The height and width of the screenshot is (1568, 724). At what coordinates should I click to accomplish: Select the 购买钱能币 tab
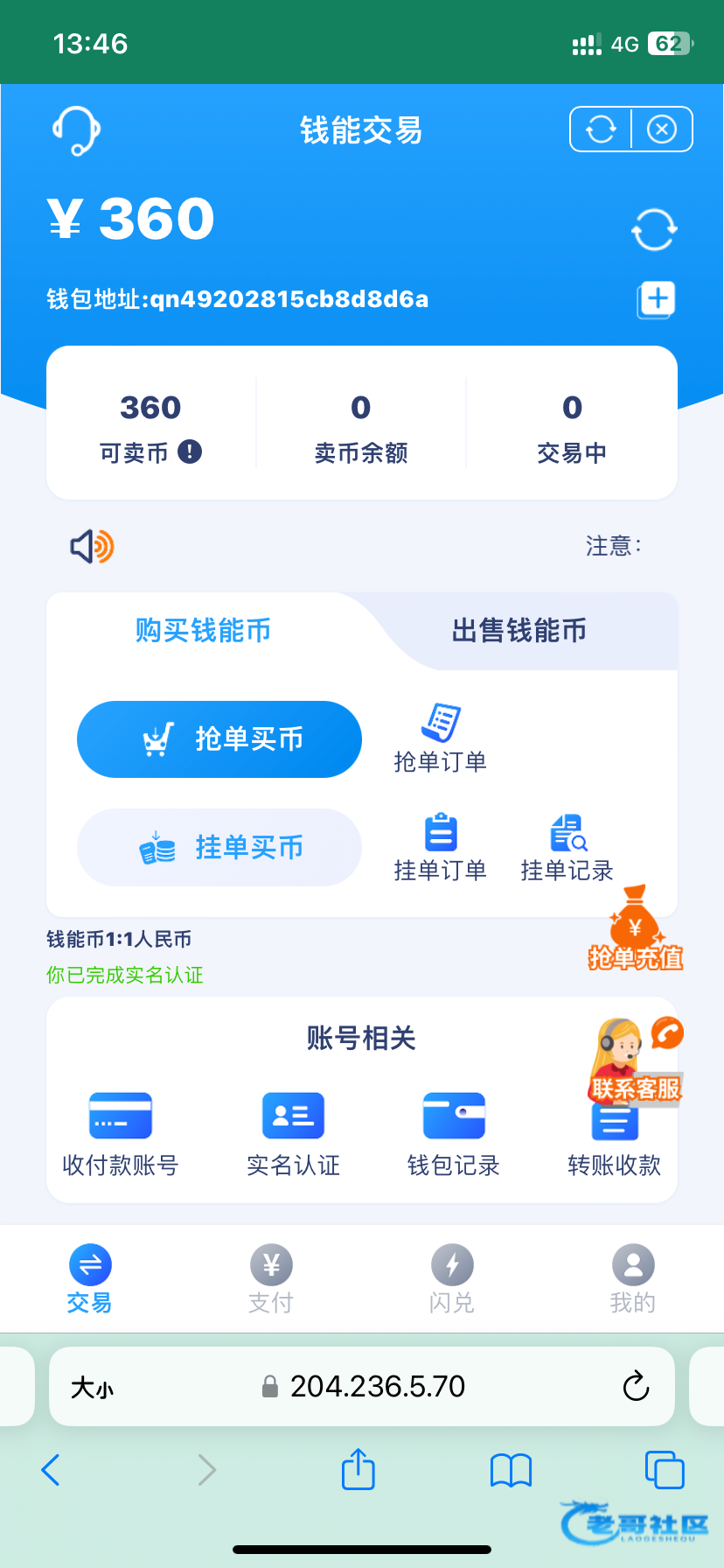coord(203,631)
